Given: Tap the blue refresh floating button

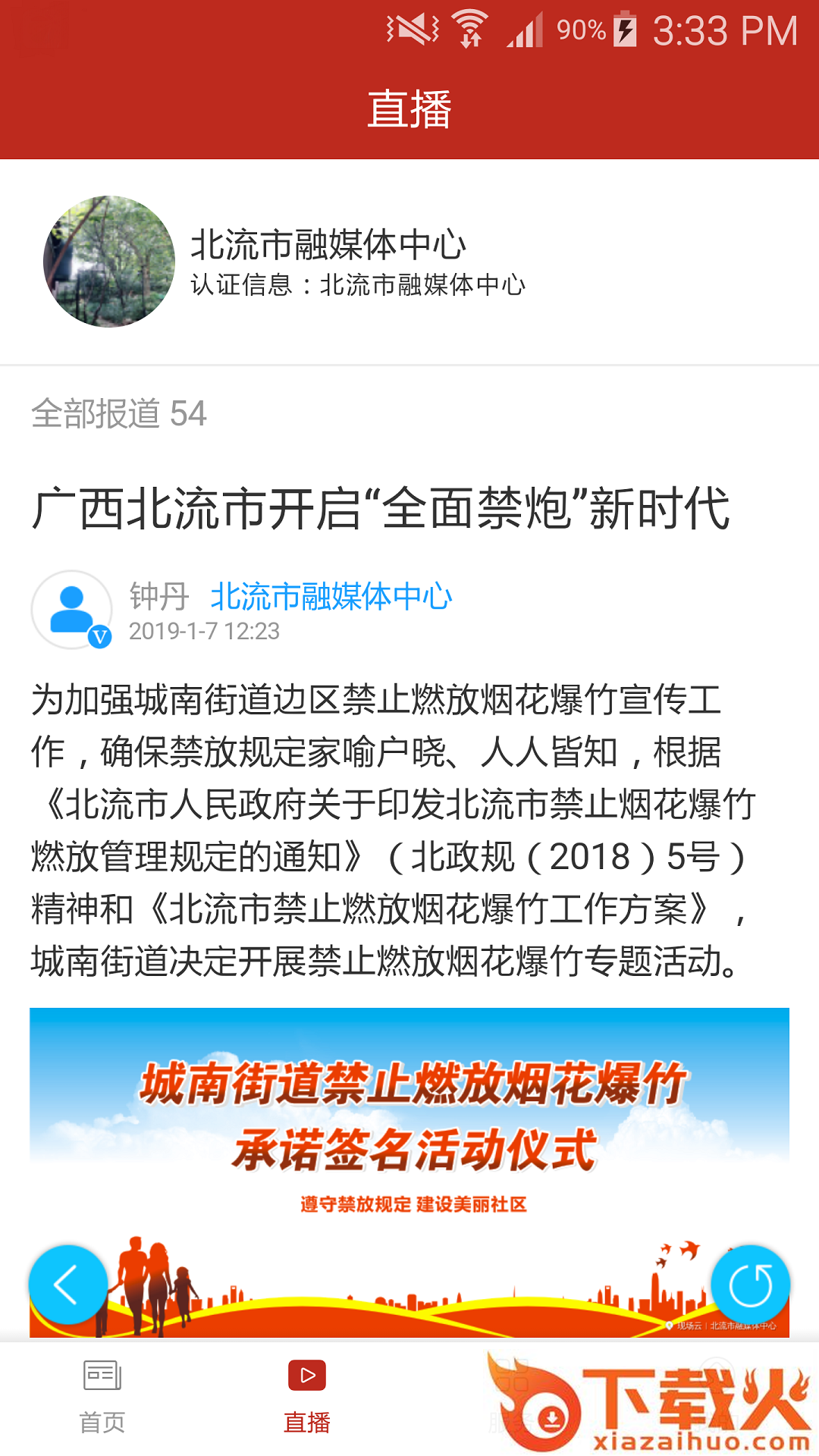Looking at the screenshot, I should click(x=751, y=1285).
